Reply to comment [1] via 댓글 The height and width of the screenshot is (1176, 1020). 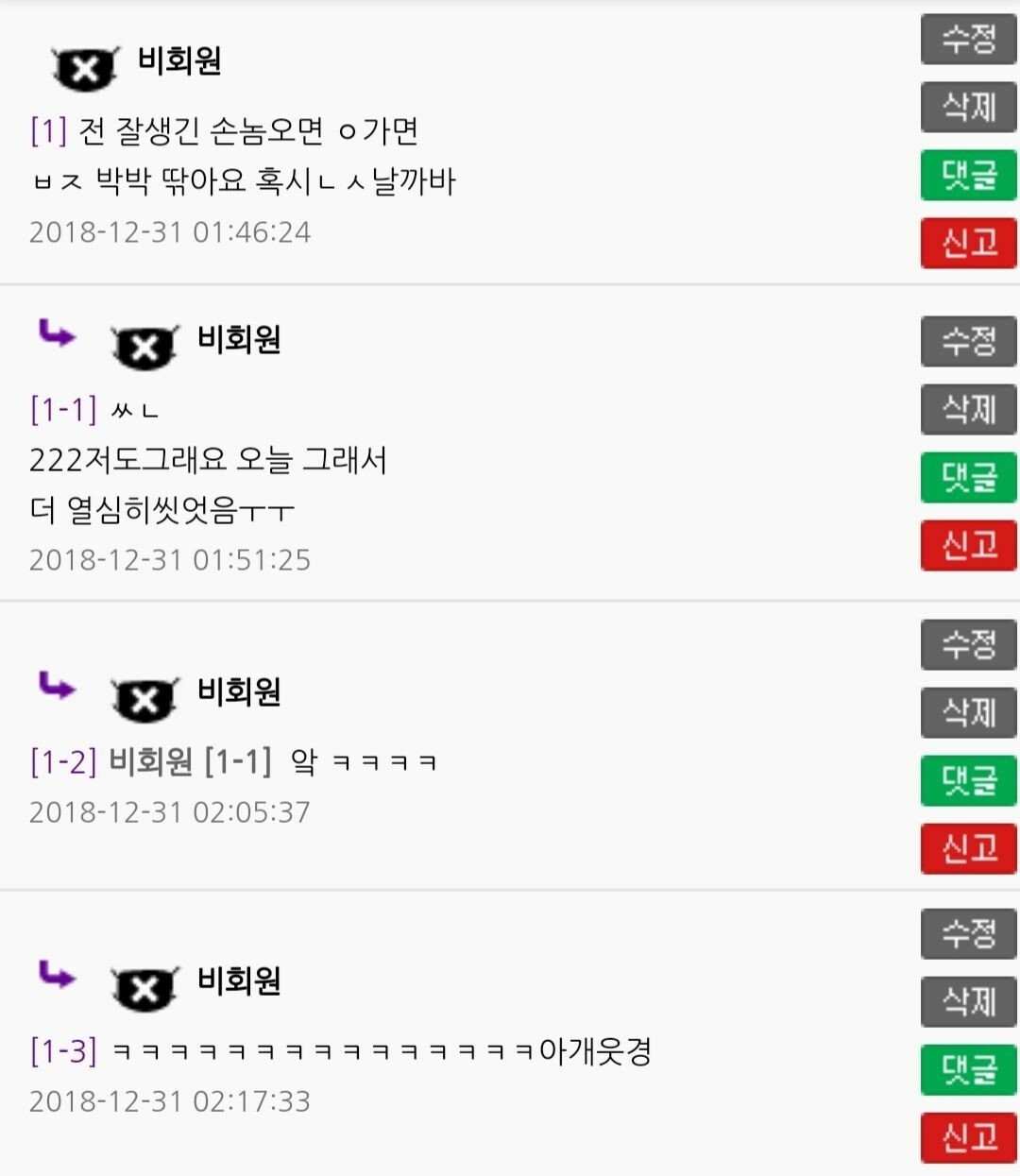coord(968,175)
